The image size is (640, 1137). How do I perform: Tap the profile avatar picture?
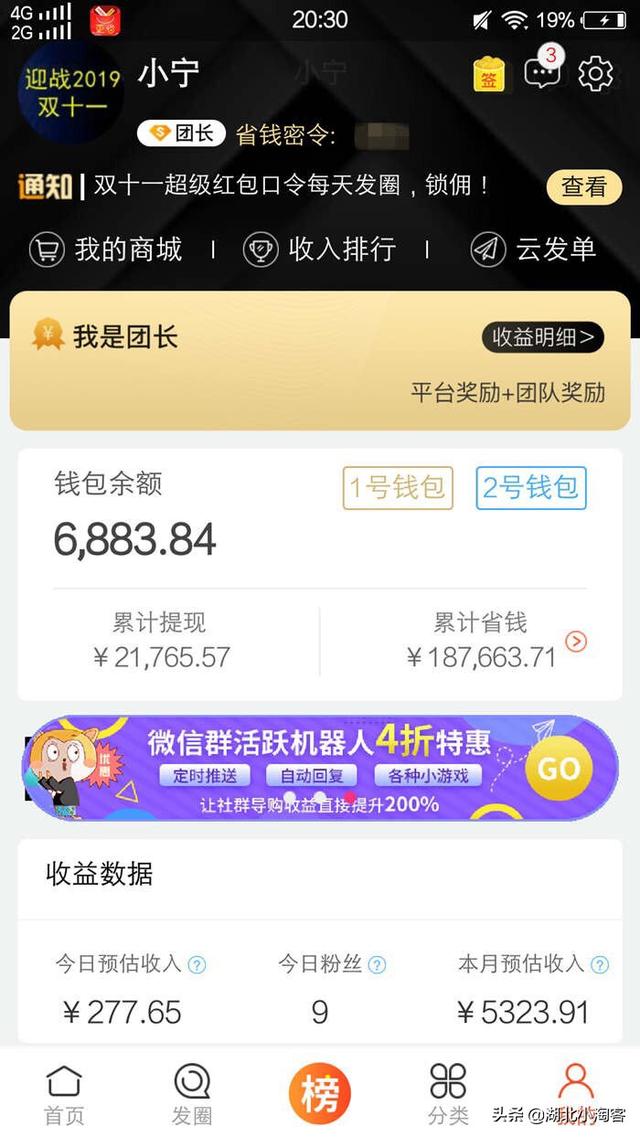(x=70, y=92)
